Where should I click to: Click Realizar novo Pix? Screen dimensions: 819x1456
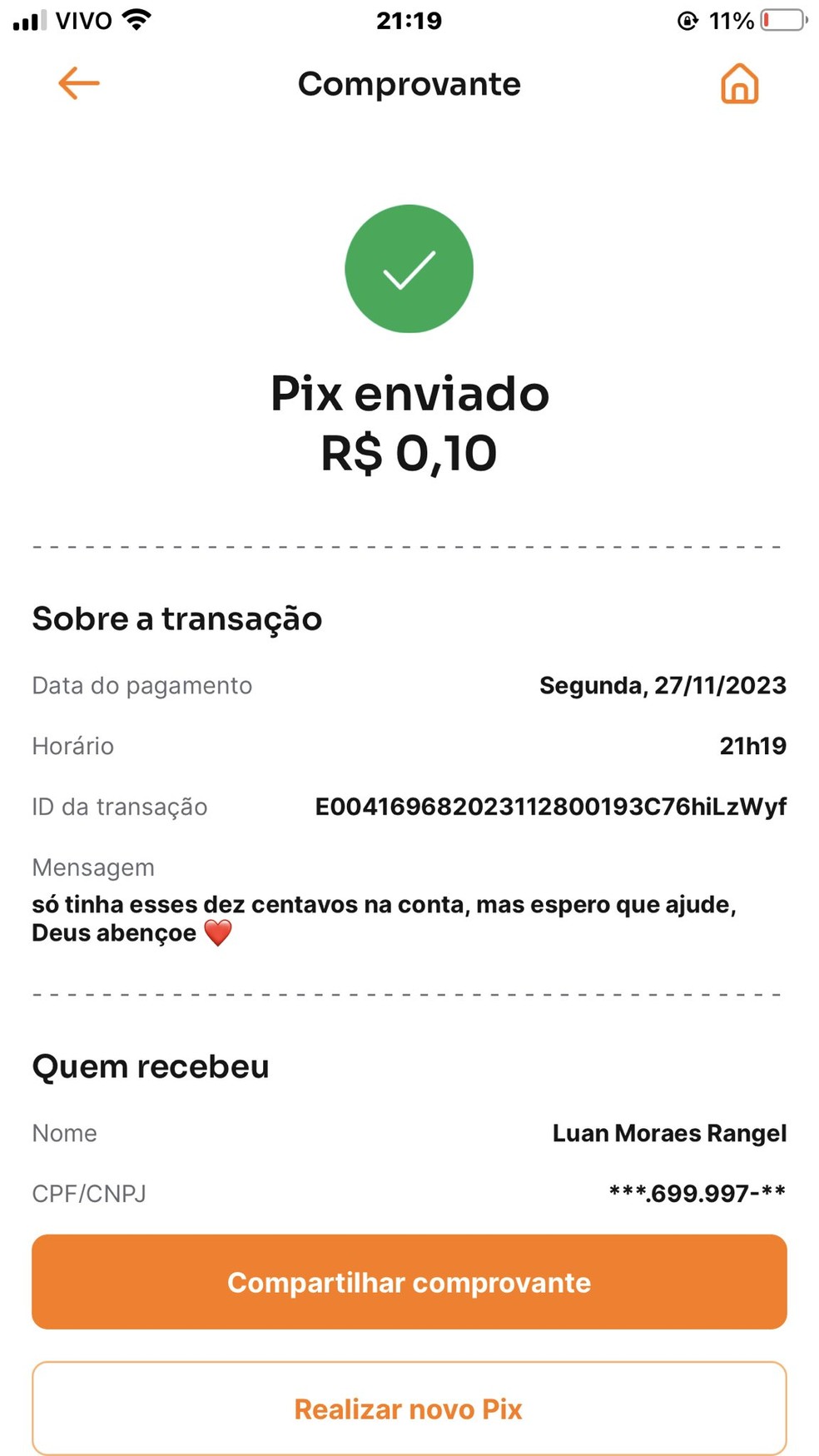coord(409,1409)
